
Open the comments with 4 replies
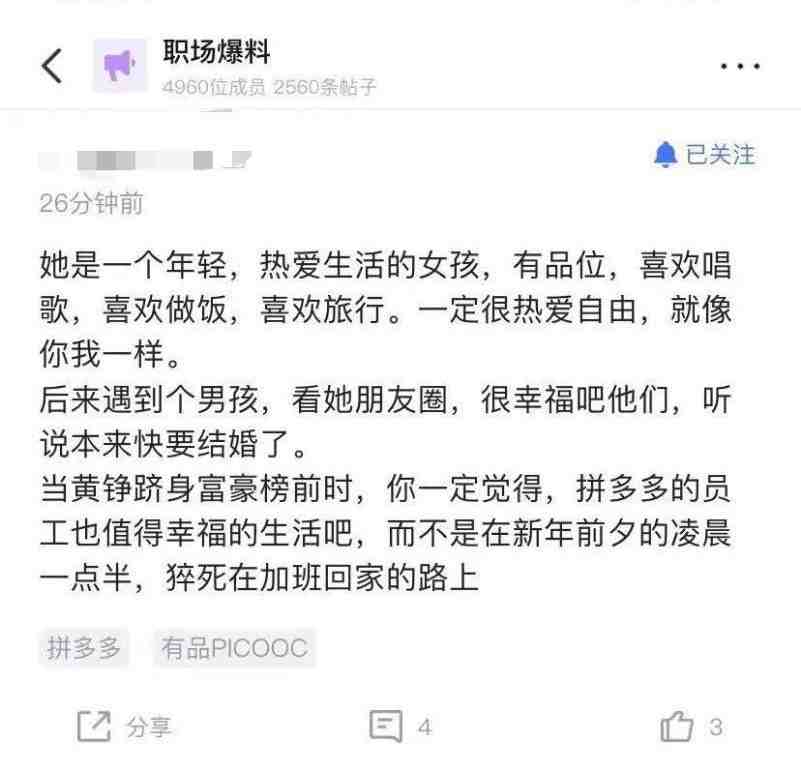[x=400, y=727]
